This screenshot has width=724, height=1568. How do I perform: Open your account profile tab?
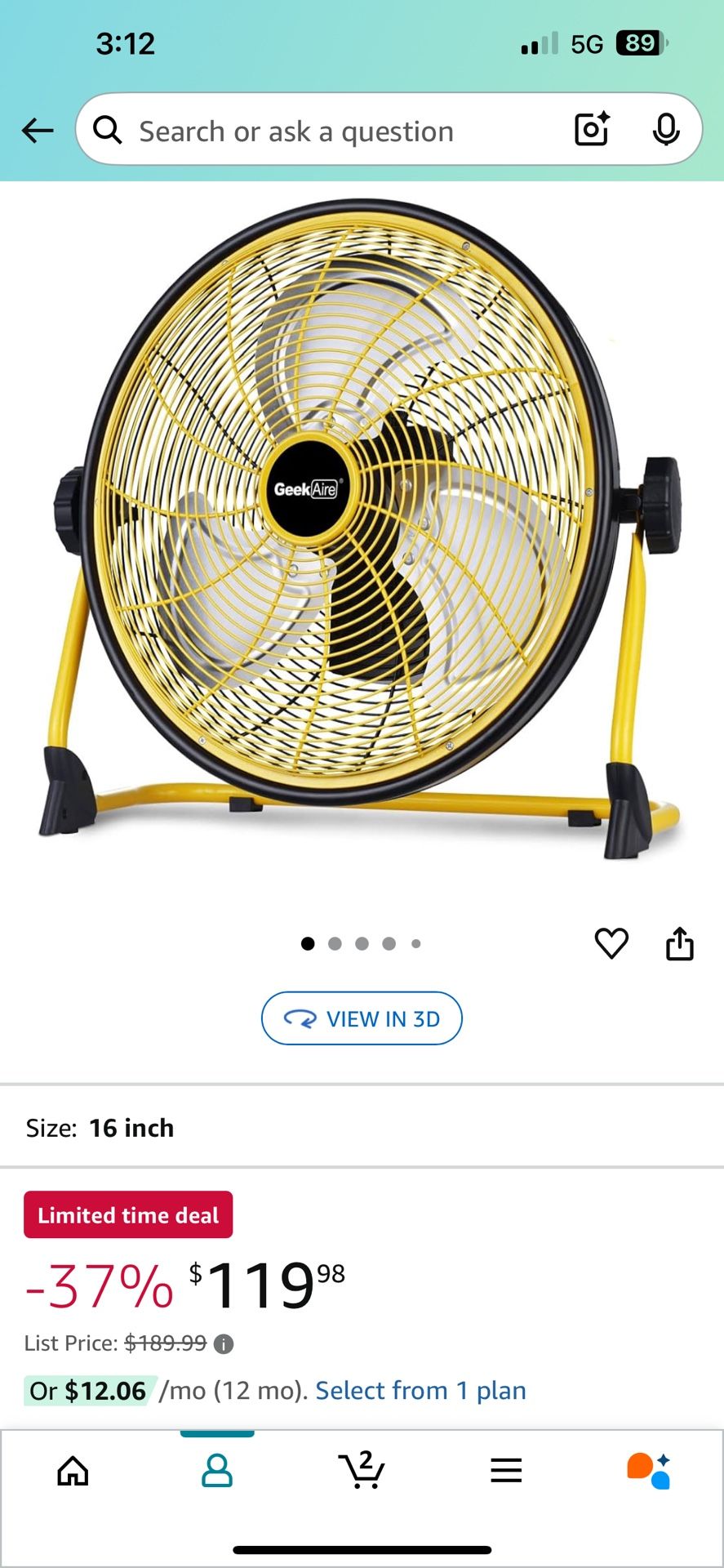216,1470
